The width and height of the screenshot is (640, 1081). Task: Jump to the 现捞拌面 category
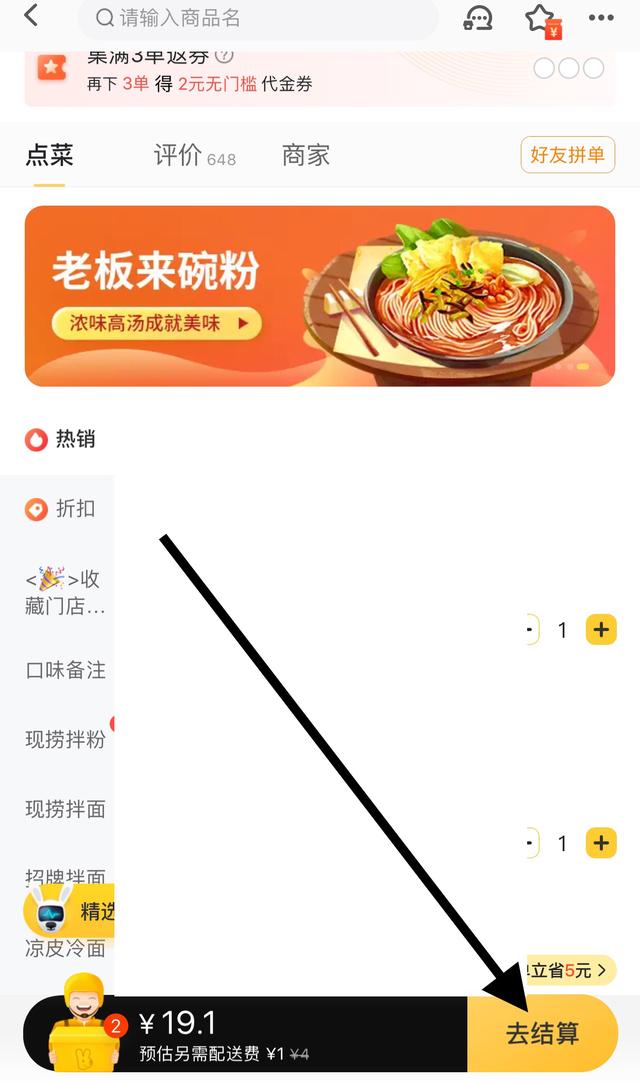click(x=65, y=809)
